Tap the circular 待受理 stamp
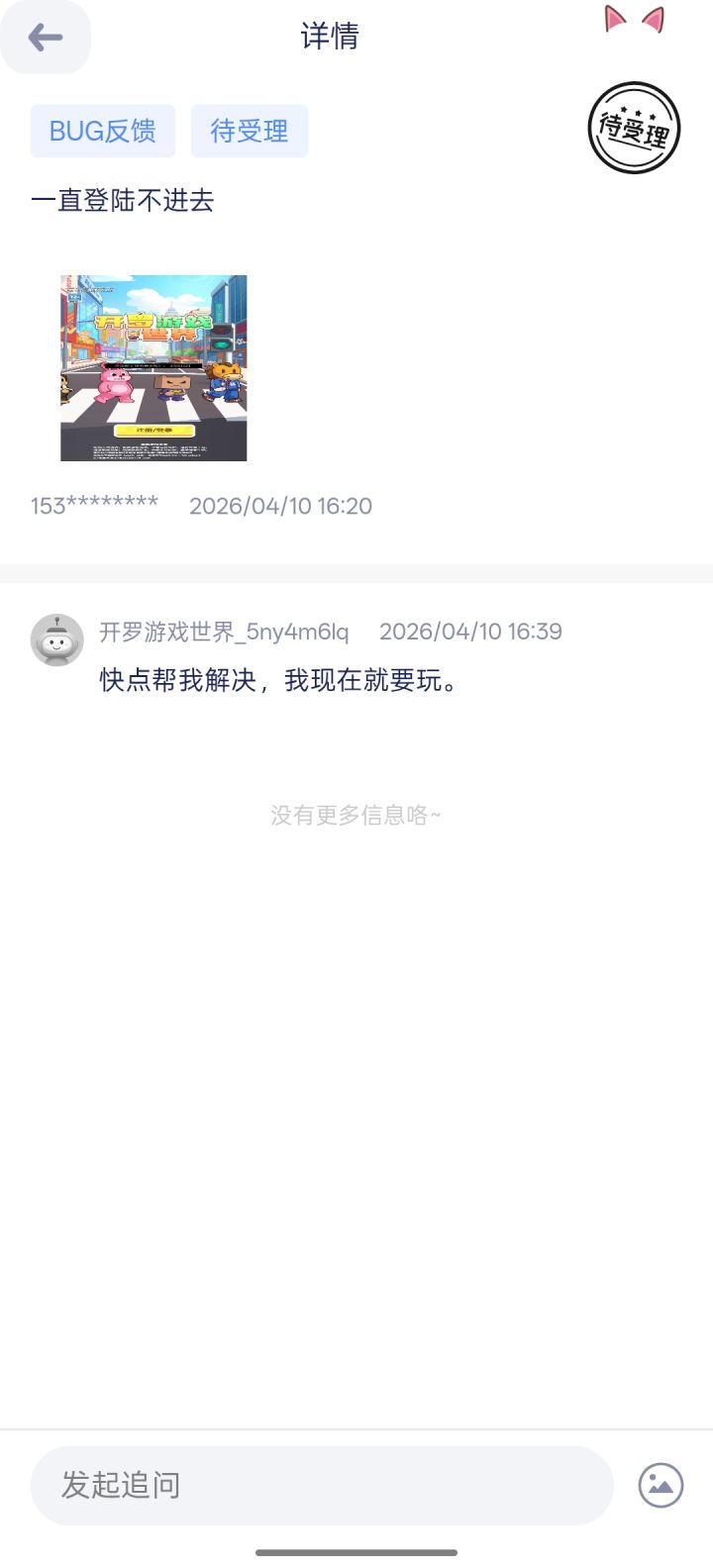The width and height of the screenshot is (713, 1568). coord(635,130)
